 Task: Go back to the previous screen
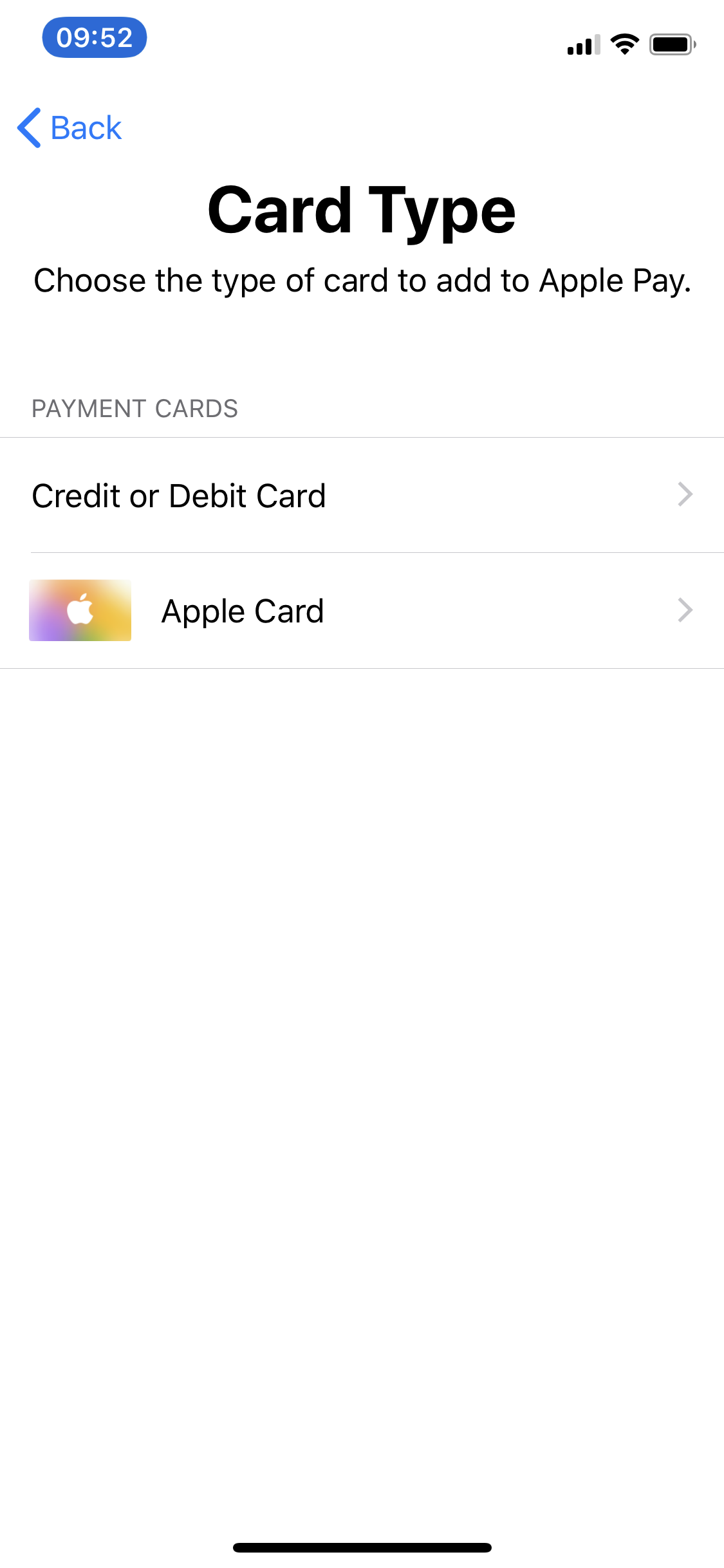70,127
